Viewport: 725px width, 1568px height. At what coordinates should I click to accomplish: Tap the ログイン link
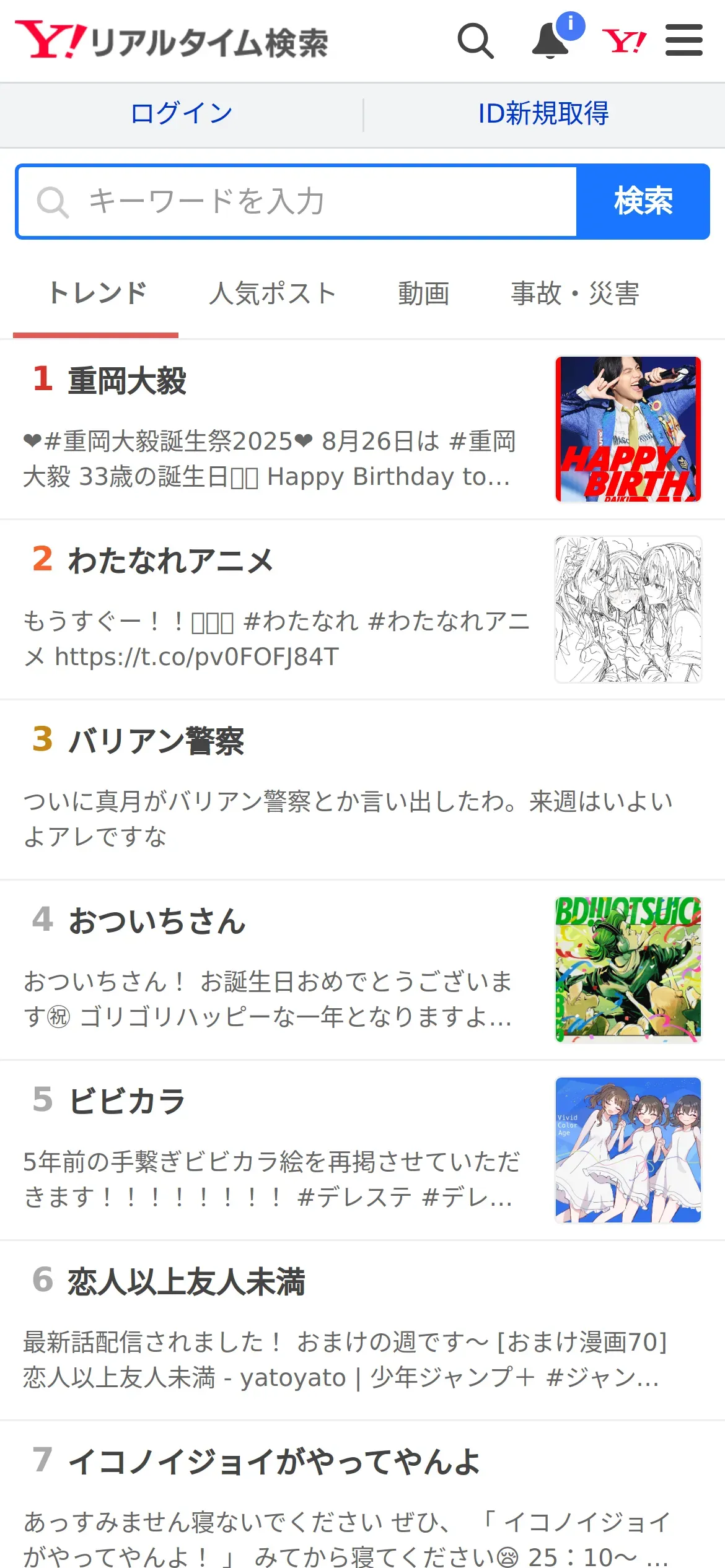click(182, 114)
